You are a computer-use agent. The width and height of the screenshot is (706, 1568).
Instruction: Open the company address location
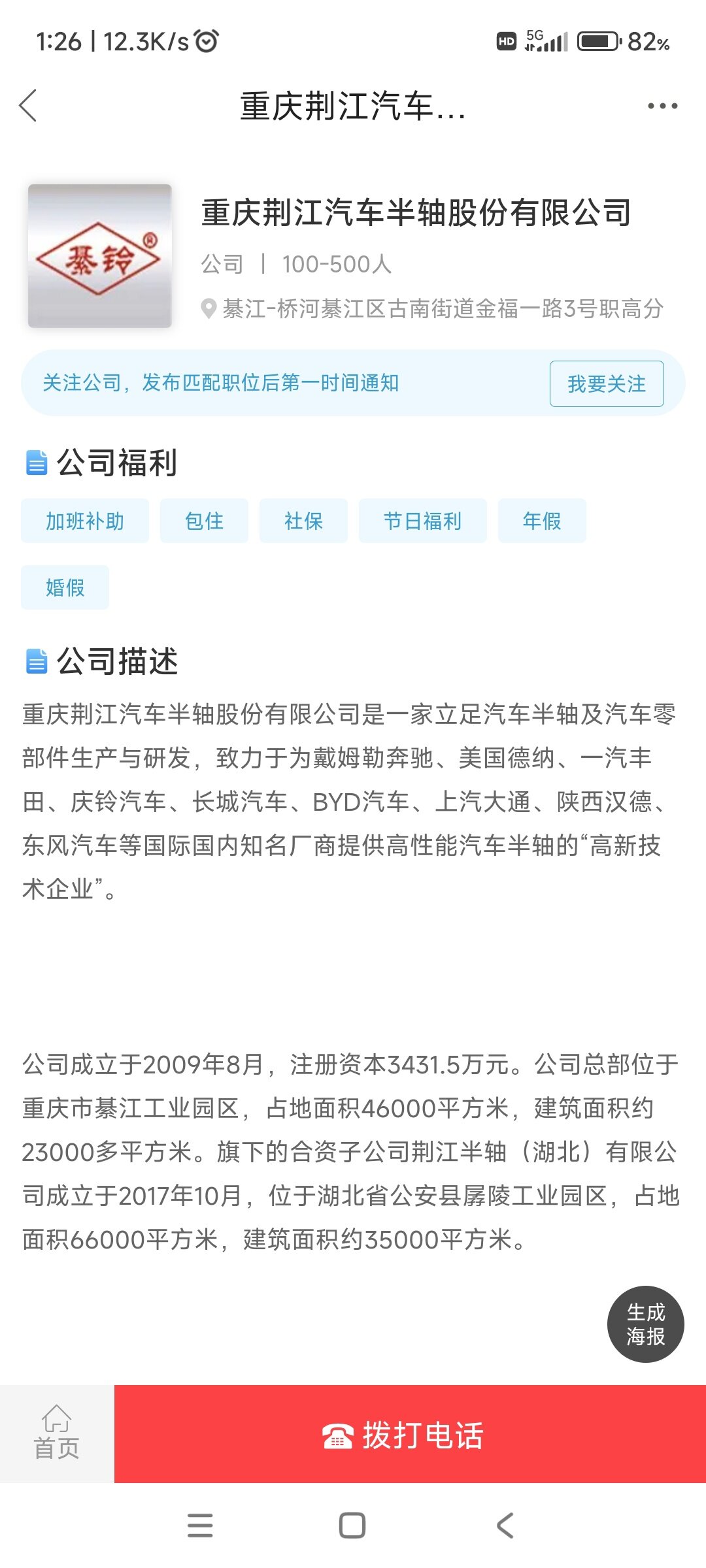coord(433,308)
